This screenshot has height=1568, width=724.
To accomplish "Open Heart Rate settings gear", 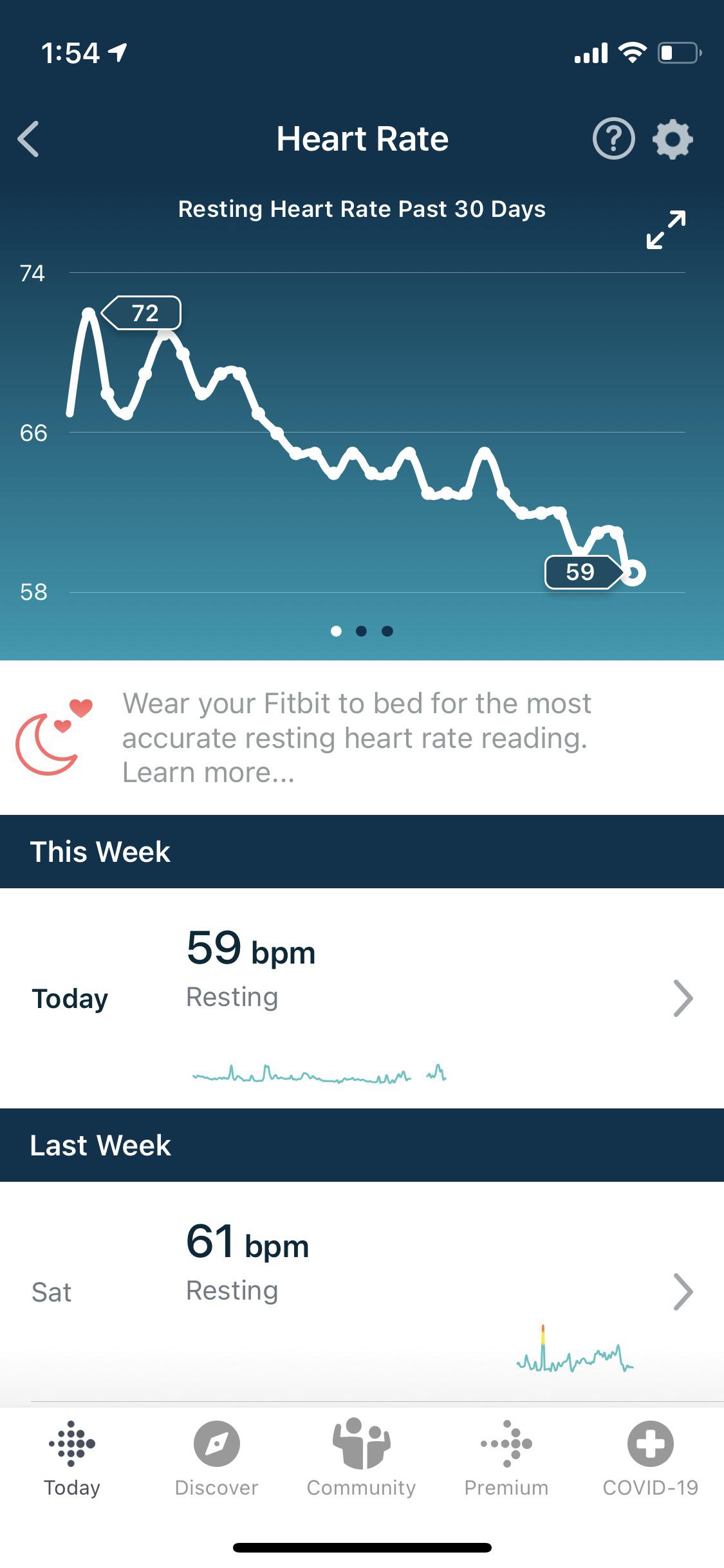I will point(672,138).
